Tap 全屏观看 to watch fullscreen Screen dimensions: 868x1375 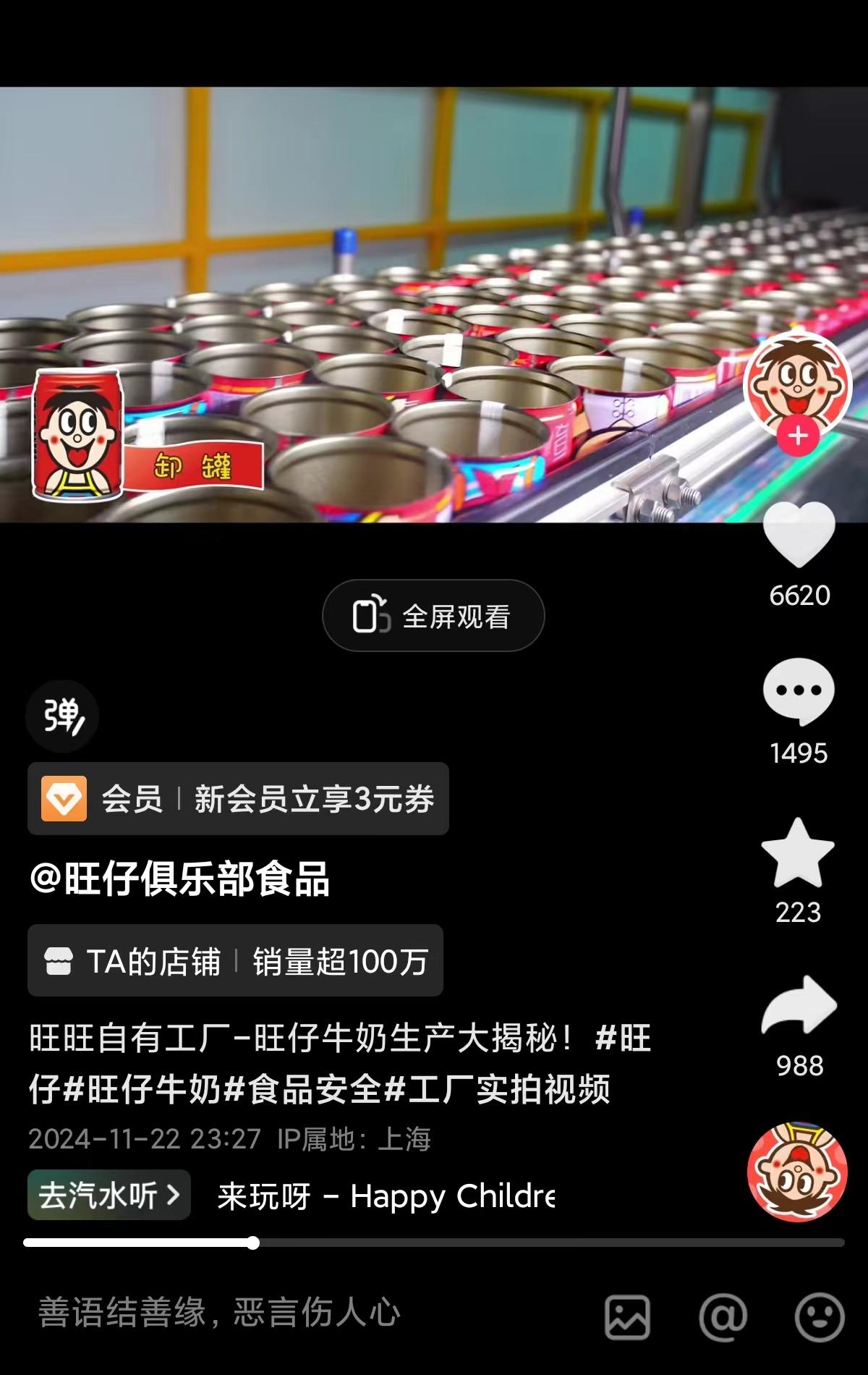(x=433, y=616)
